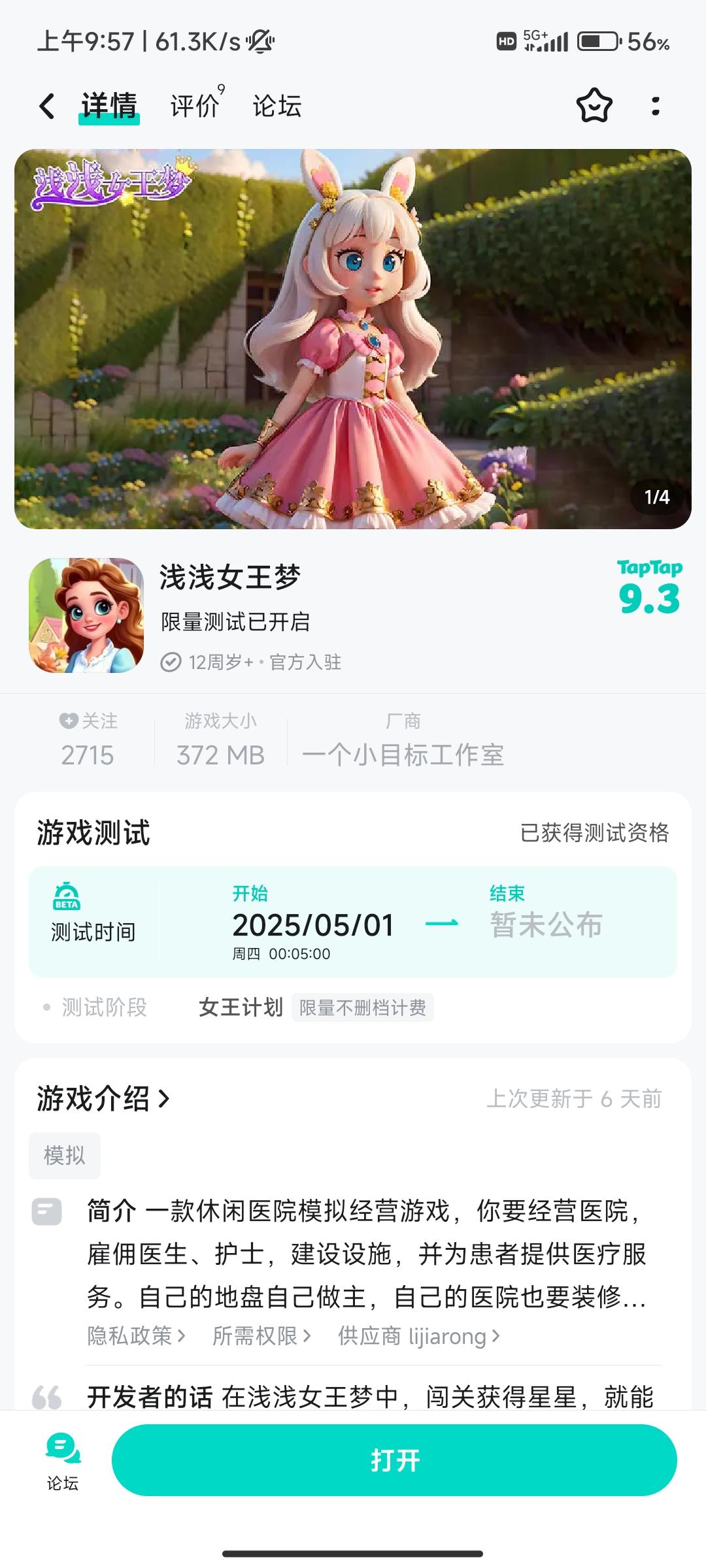Tap the 打开 button to launch game
The height and width of the screenshot is (1568, 706).
point(394,1460)
